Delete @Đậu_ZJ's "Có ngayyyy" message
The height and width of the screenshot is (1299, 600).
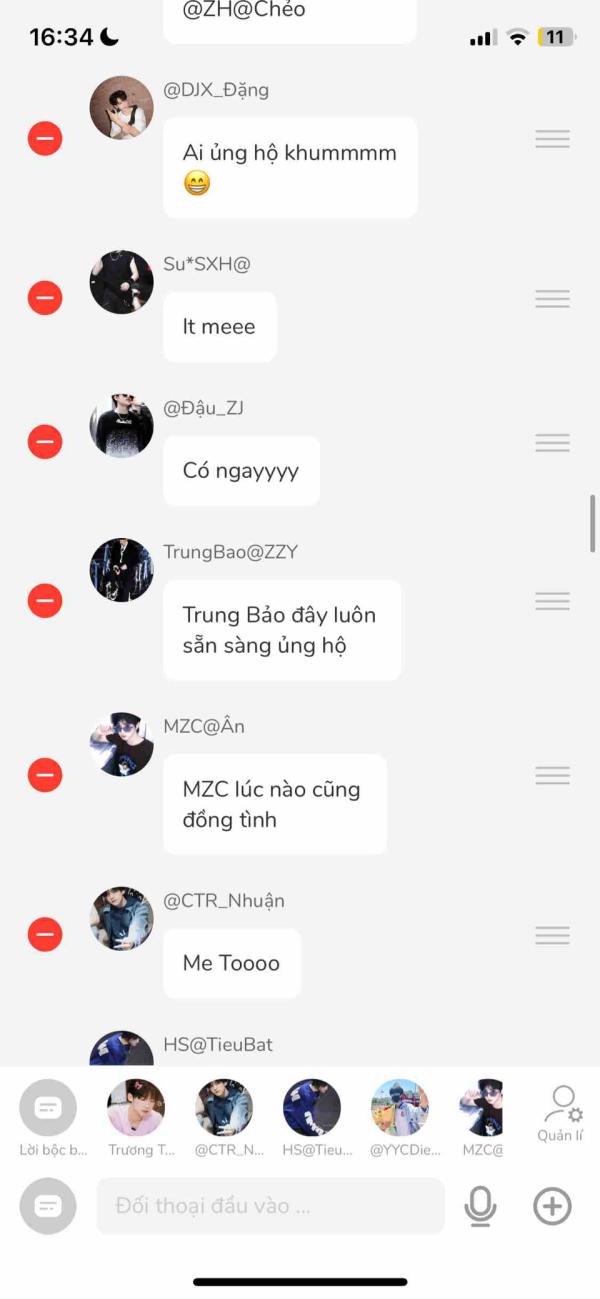pos(45,442)
